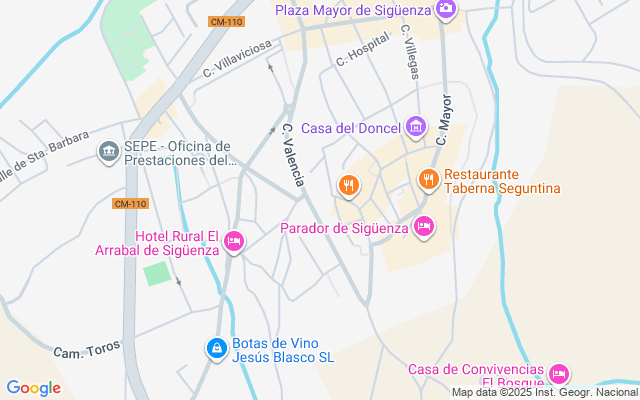Open the Google logo link
The width and height of the screenshot is (640, 400).
[x=33, y=388]
